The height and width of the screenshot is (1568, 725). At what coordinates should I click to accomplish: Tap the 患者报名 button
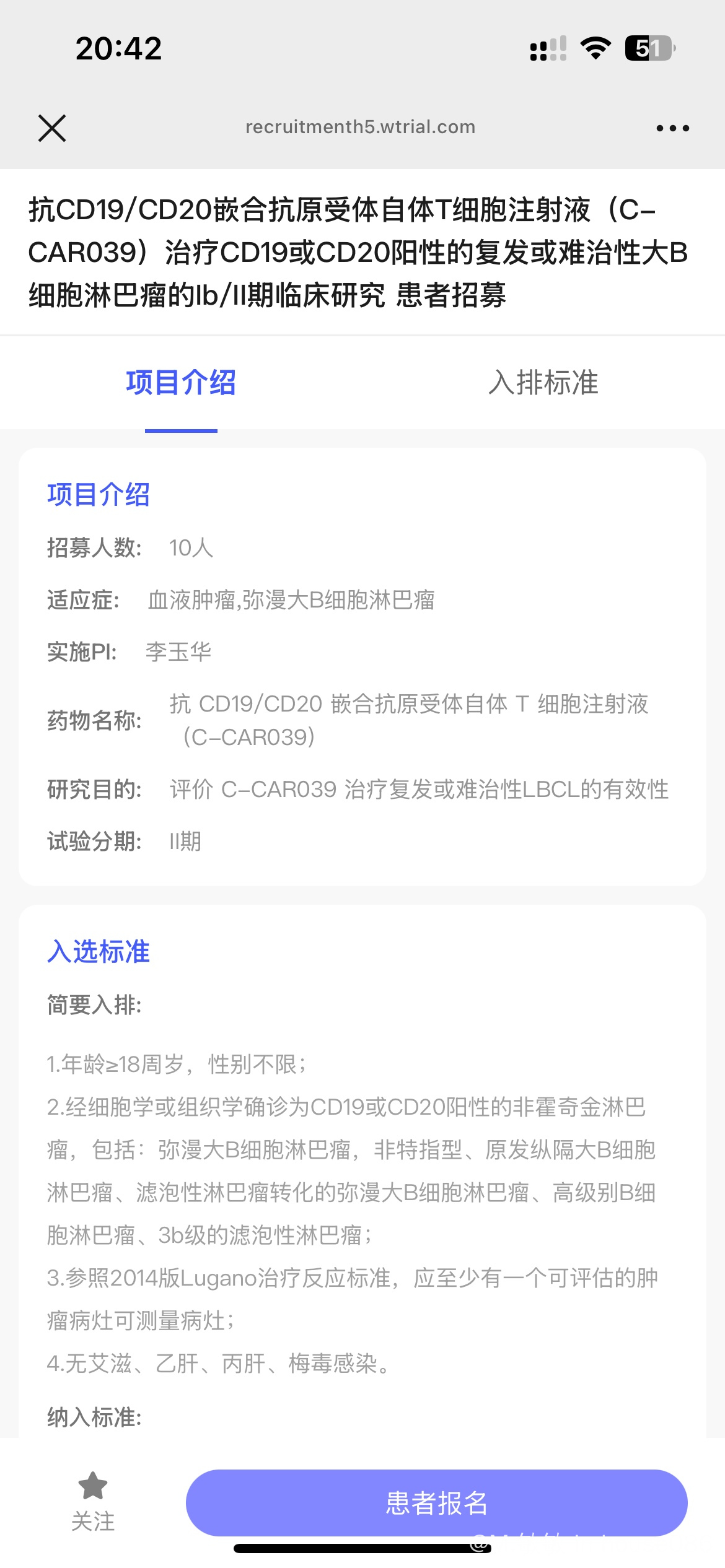[x=436, y=1502]
